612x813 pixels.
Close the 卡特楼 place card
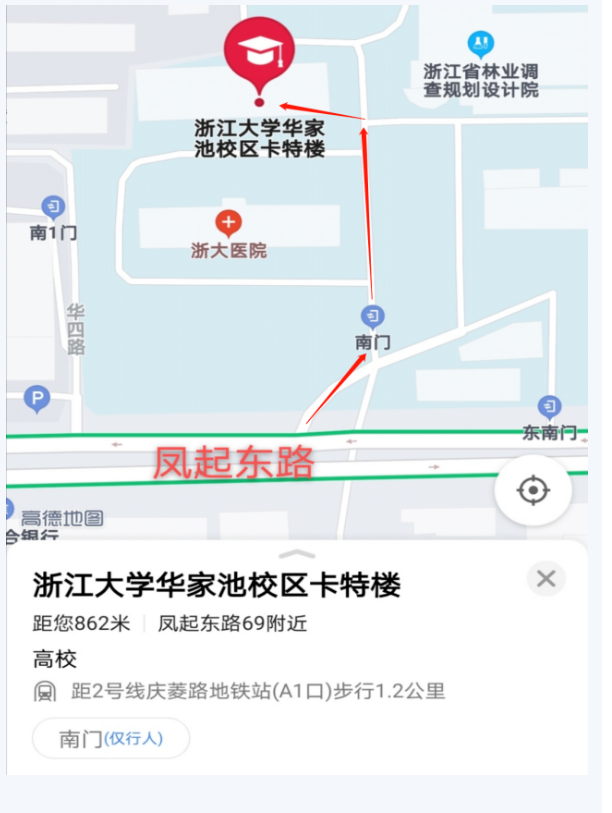(x=546, y=578)
